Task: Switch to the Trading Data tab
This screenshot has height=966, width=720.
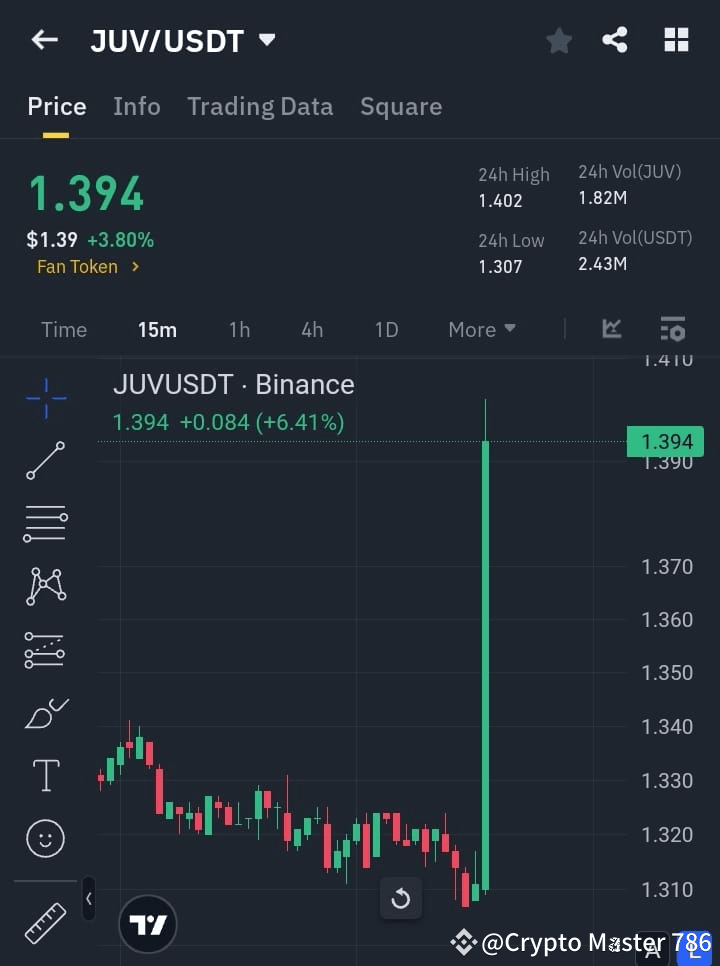Action: tap(260, 106)
